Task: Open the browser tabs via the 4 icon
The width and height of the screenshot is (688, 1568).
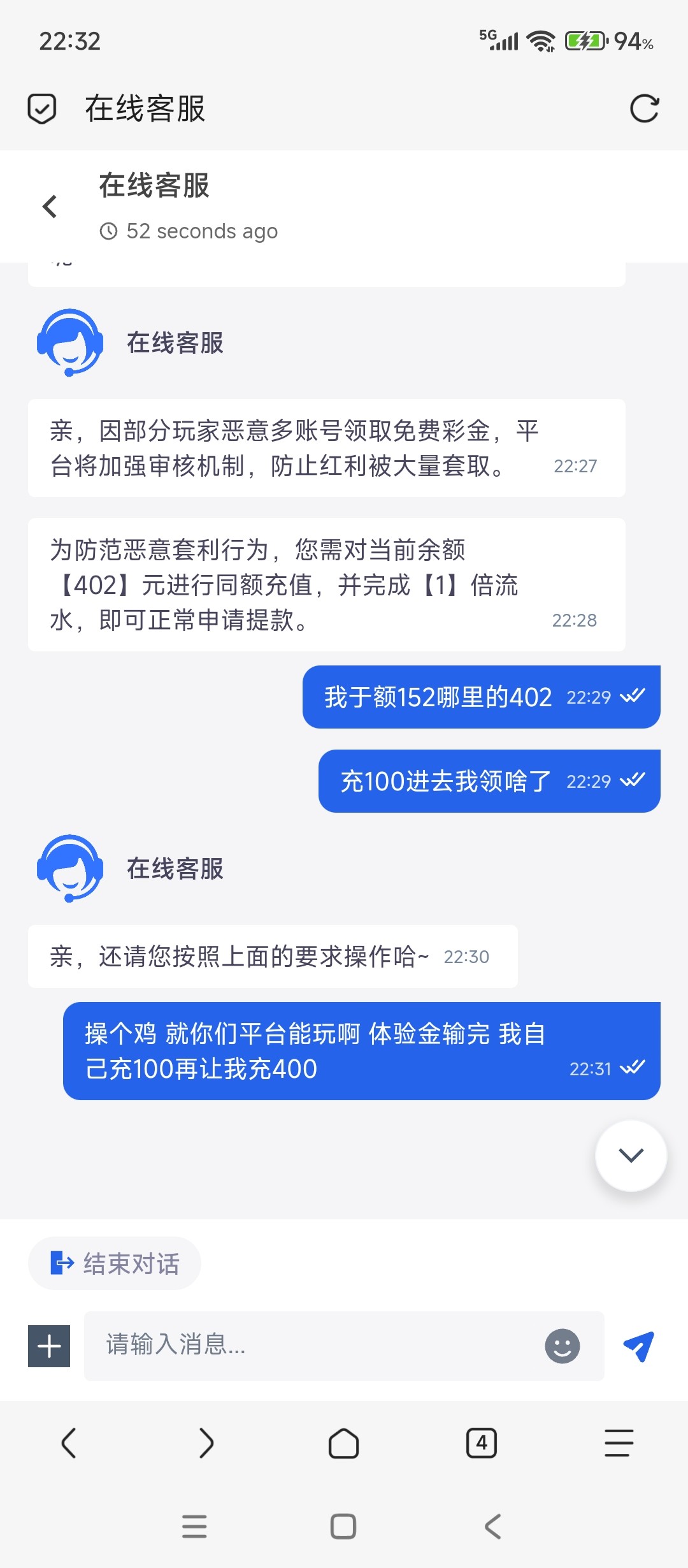Action: point(482,1444)
